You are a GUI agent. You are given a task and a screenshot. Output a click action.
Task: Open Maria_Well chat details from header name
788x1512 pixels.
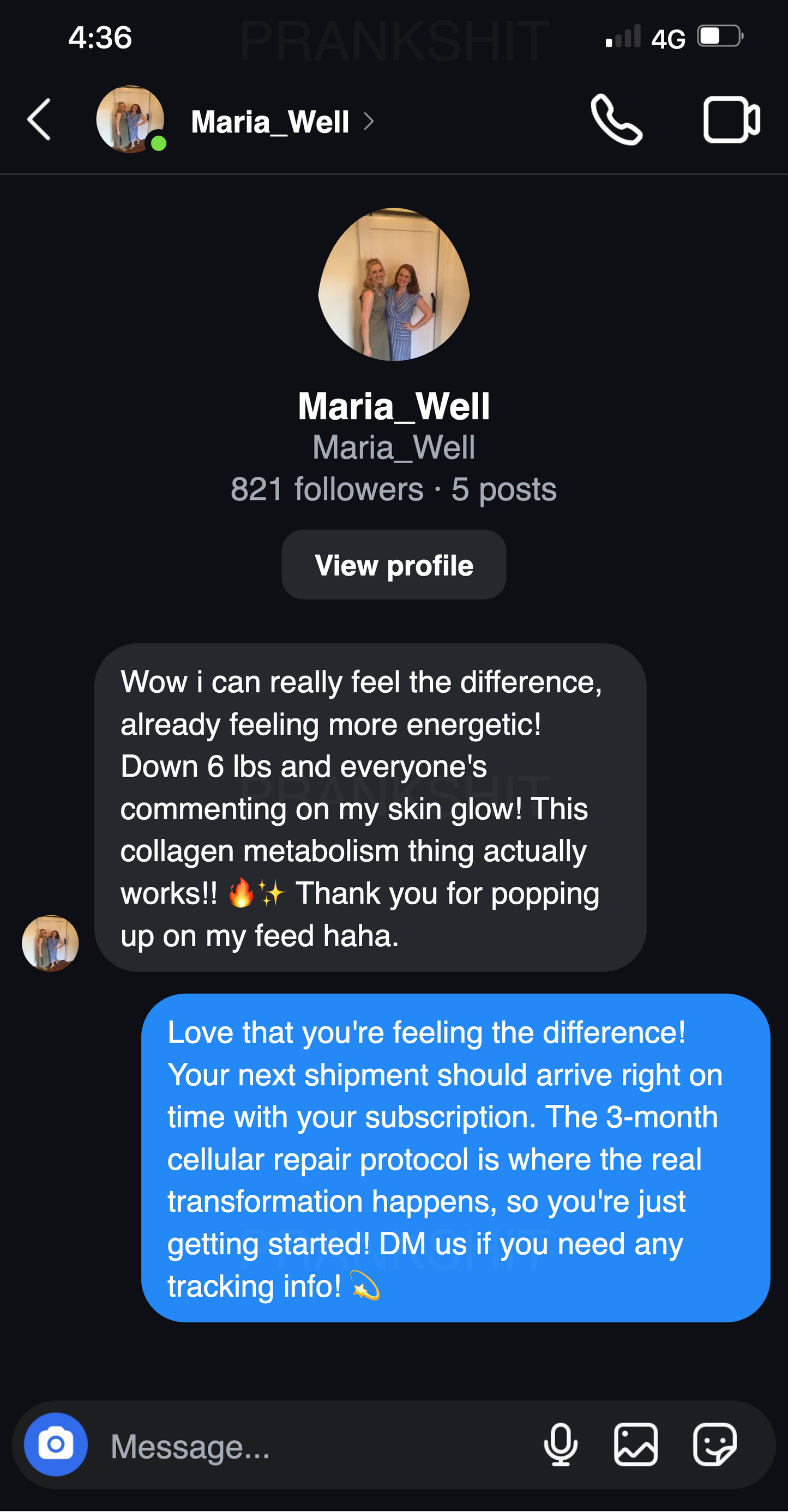click(x=270, y=122)
